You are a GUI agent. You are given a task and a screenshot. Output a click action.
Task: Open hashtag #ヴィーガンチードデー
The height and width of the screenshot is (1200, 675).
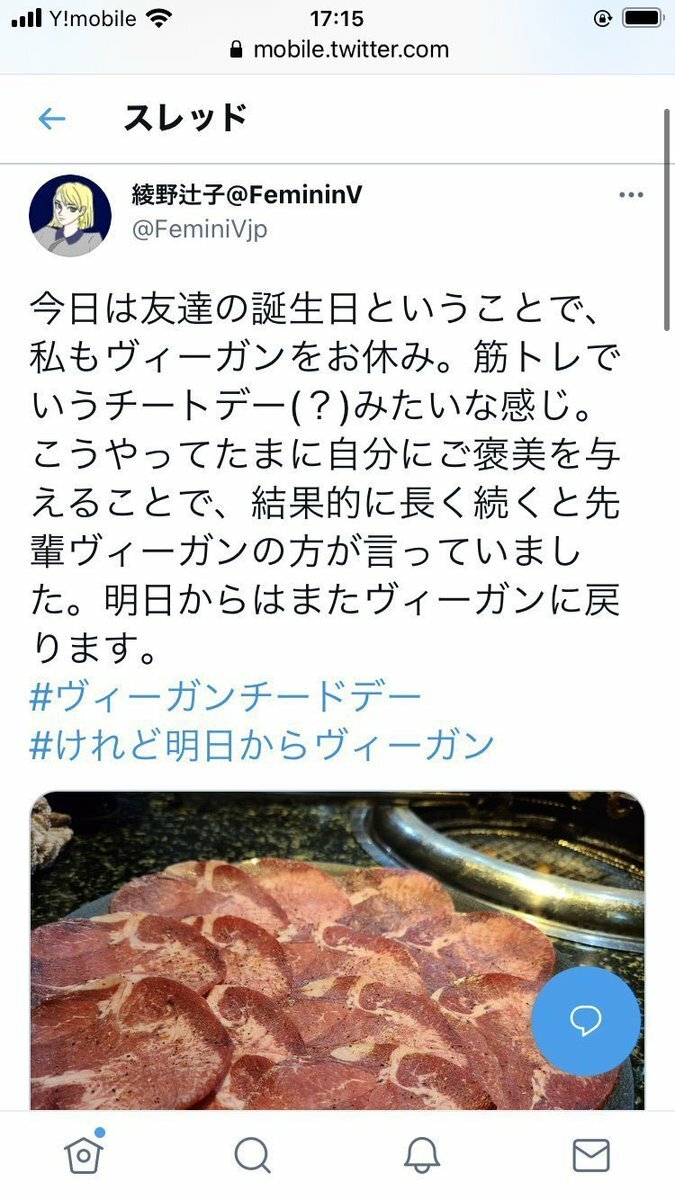[x=226, y=697]
